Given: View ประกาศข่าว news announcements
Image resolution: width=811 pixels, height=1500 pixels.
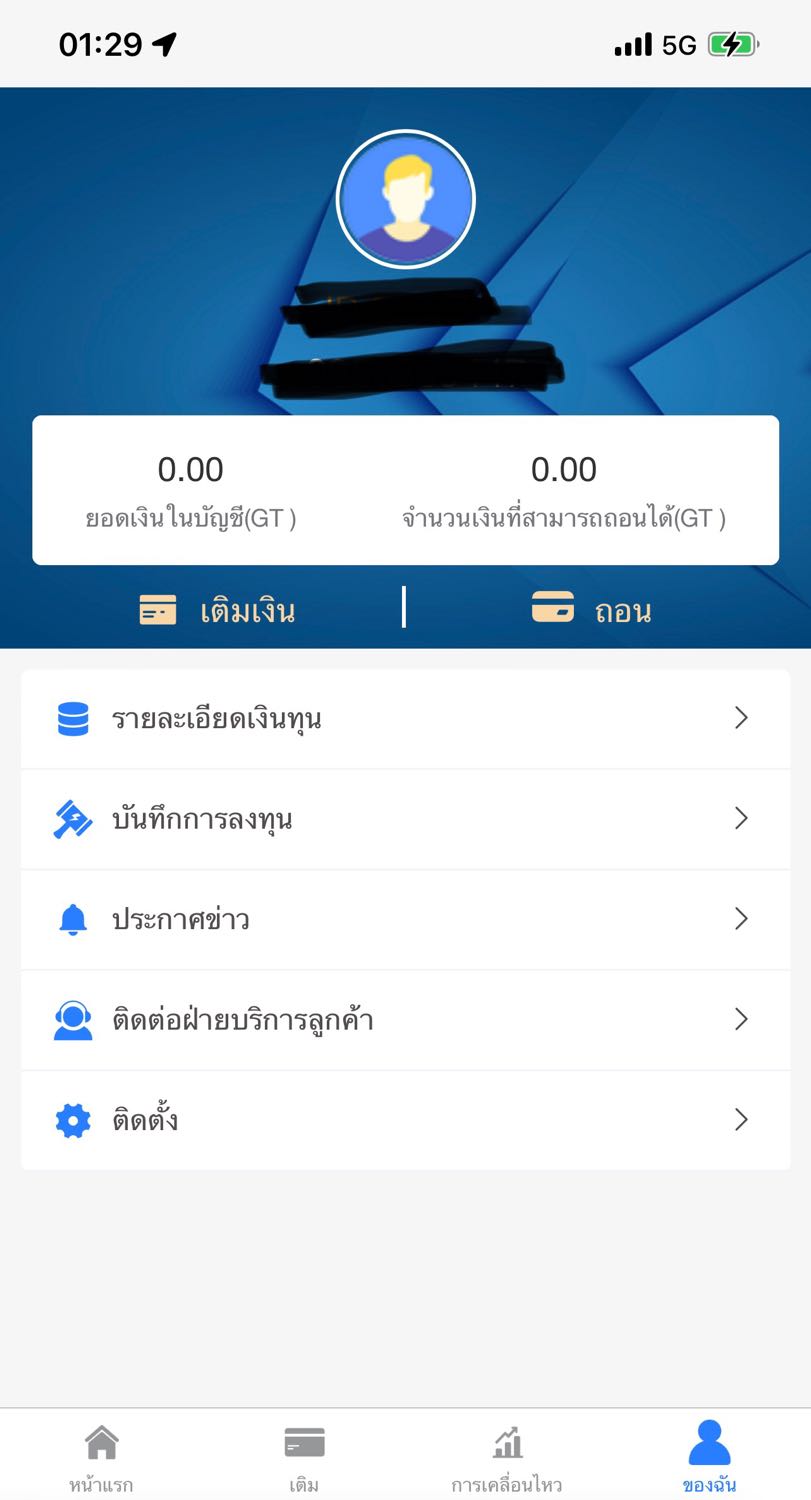Looking at the screenshot, I should [405, 919].
